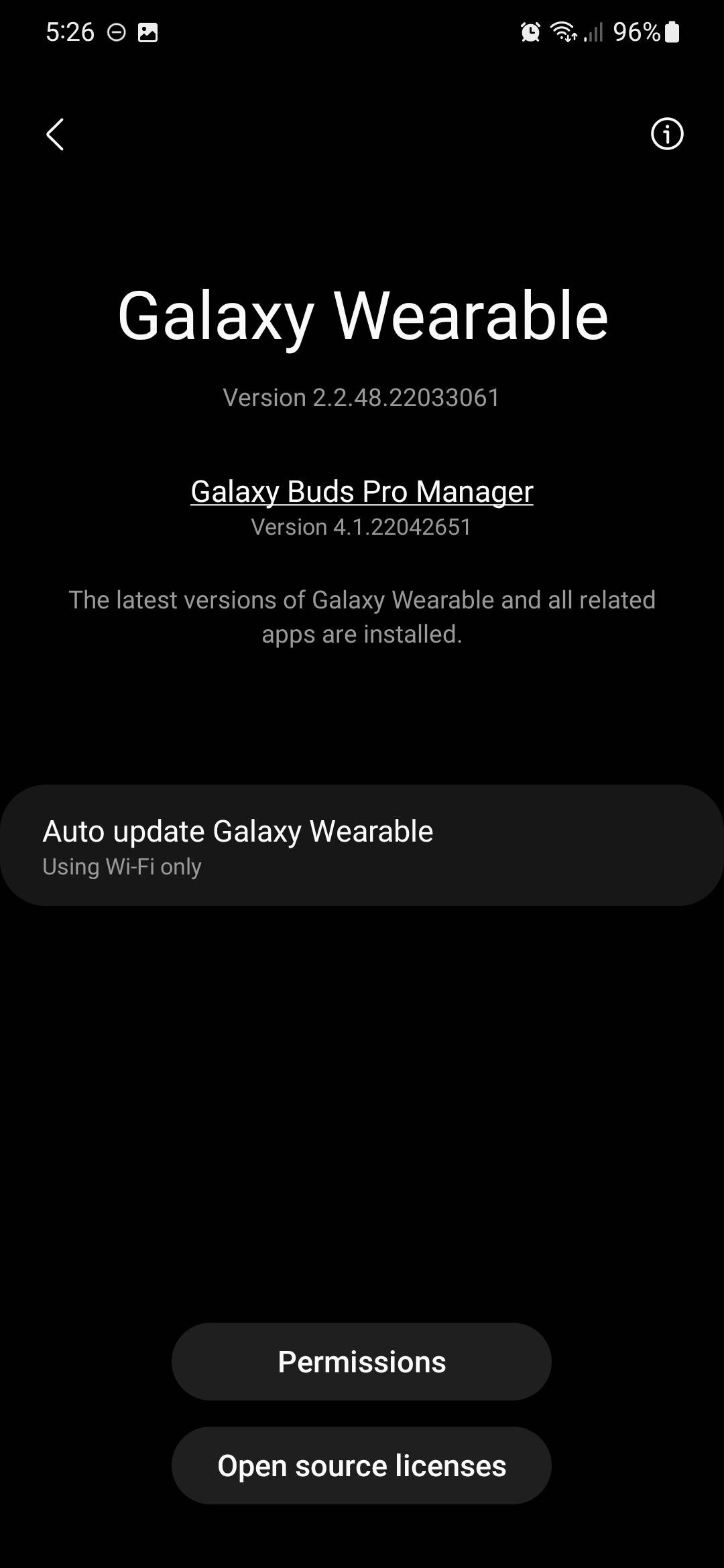Open Auto update Galaxy Wearable setting

click(362, 846)
